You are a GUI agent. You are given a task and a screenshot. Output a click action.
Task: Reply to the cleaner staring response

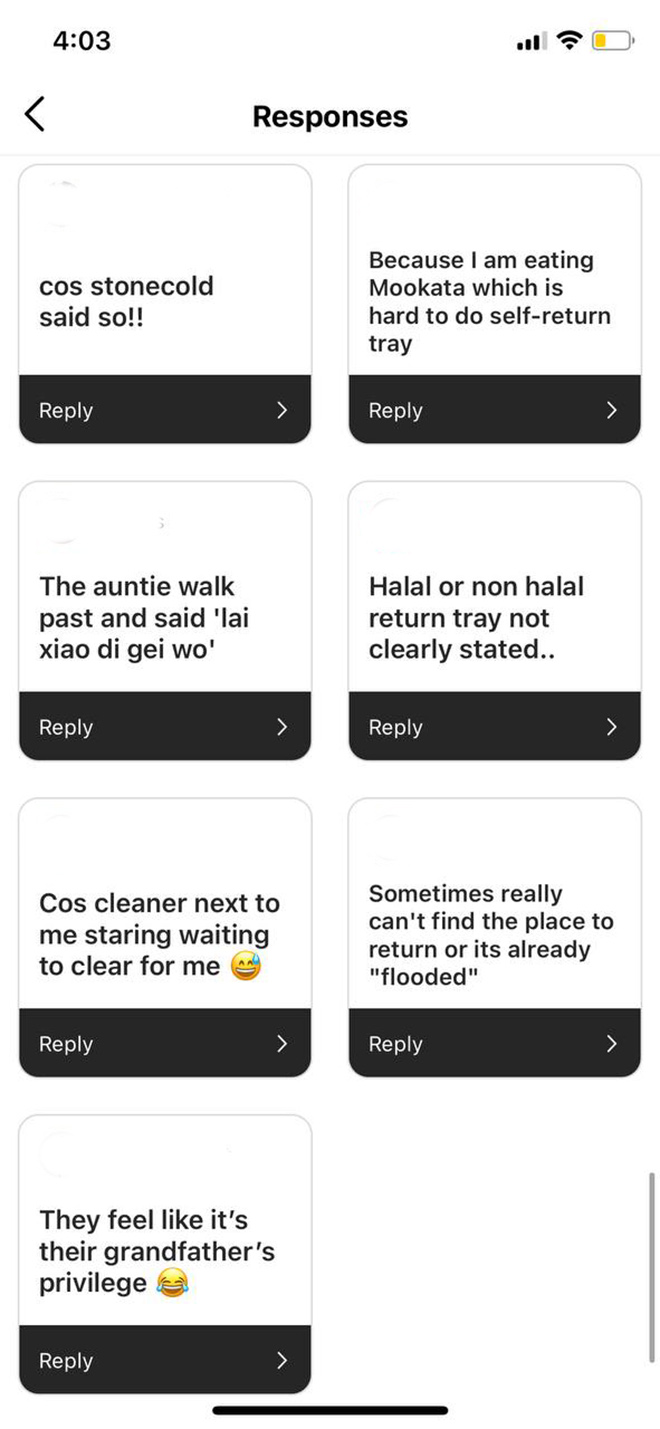point(165,1043)
